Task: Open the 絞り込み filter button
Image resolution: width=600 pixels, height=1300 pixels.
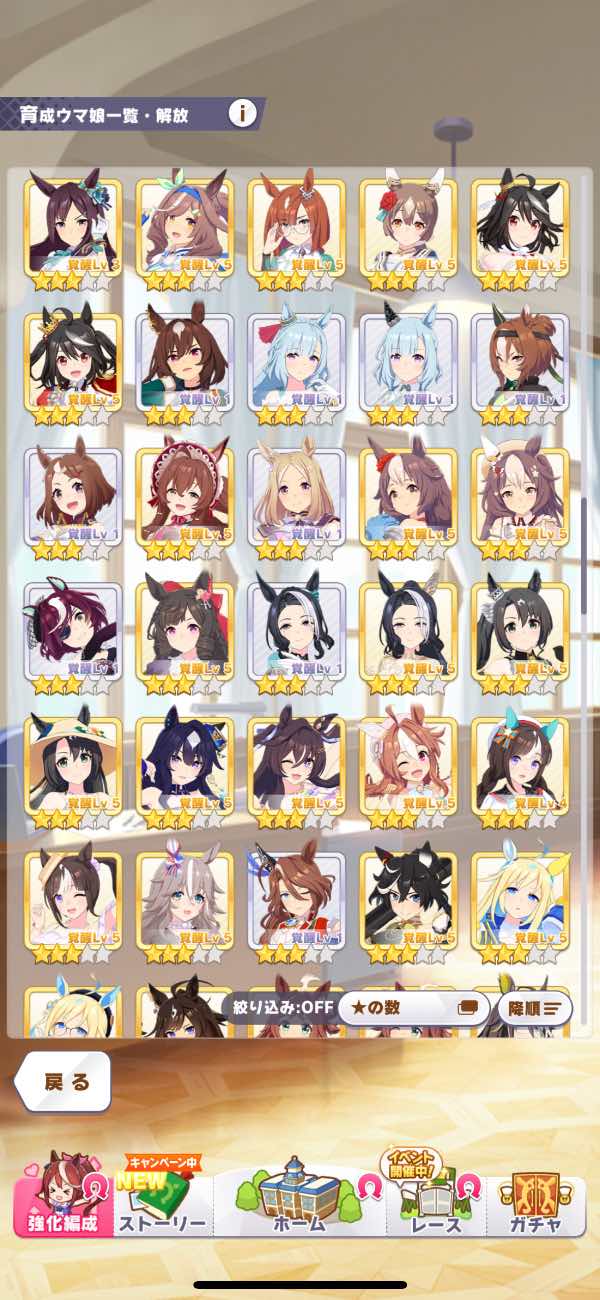Action: coord(278,1008)
